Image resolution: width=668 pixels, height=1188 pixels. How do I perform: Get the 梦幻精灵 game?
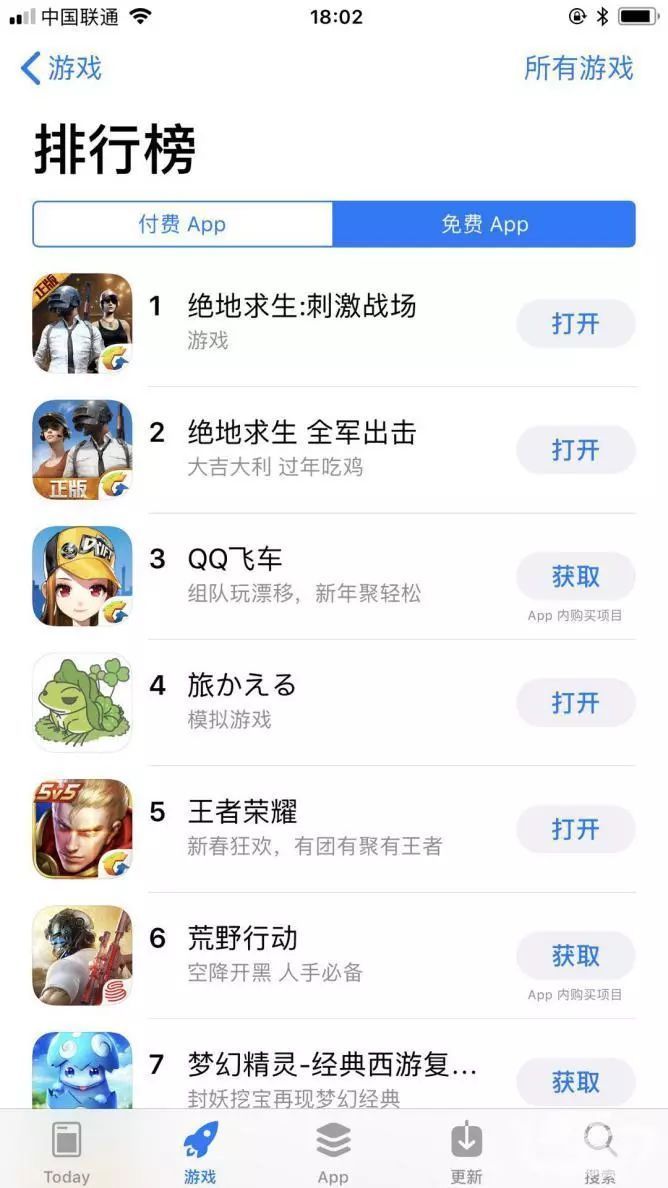tap(575, 1082)
